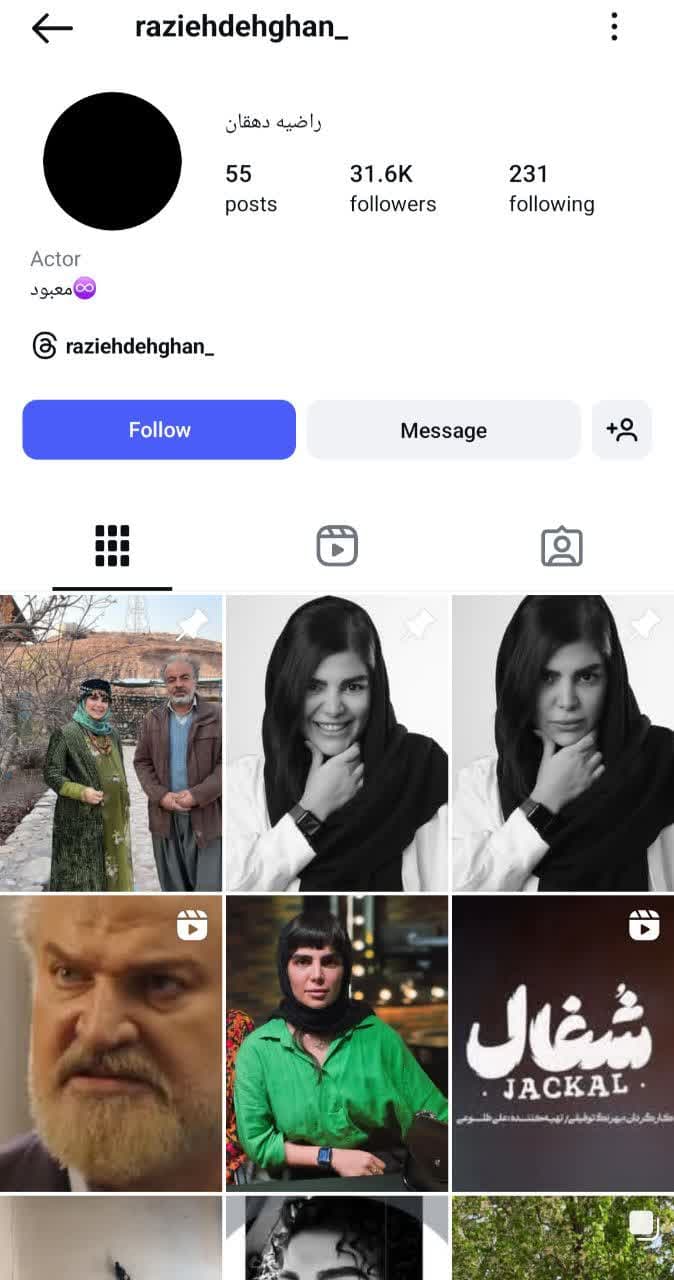Open pinned post of two people outdoors

pos(111,743)
